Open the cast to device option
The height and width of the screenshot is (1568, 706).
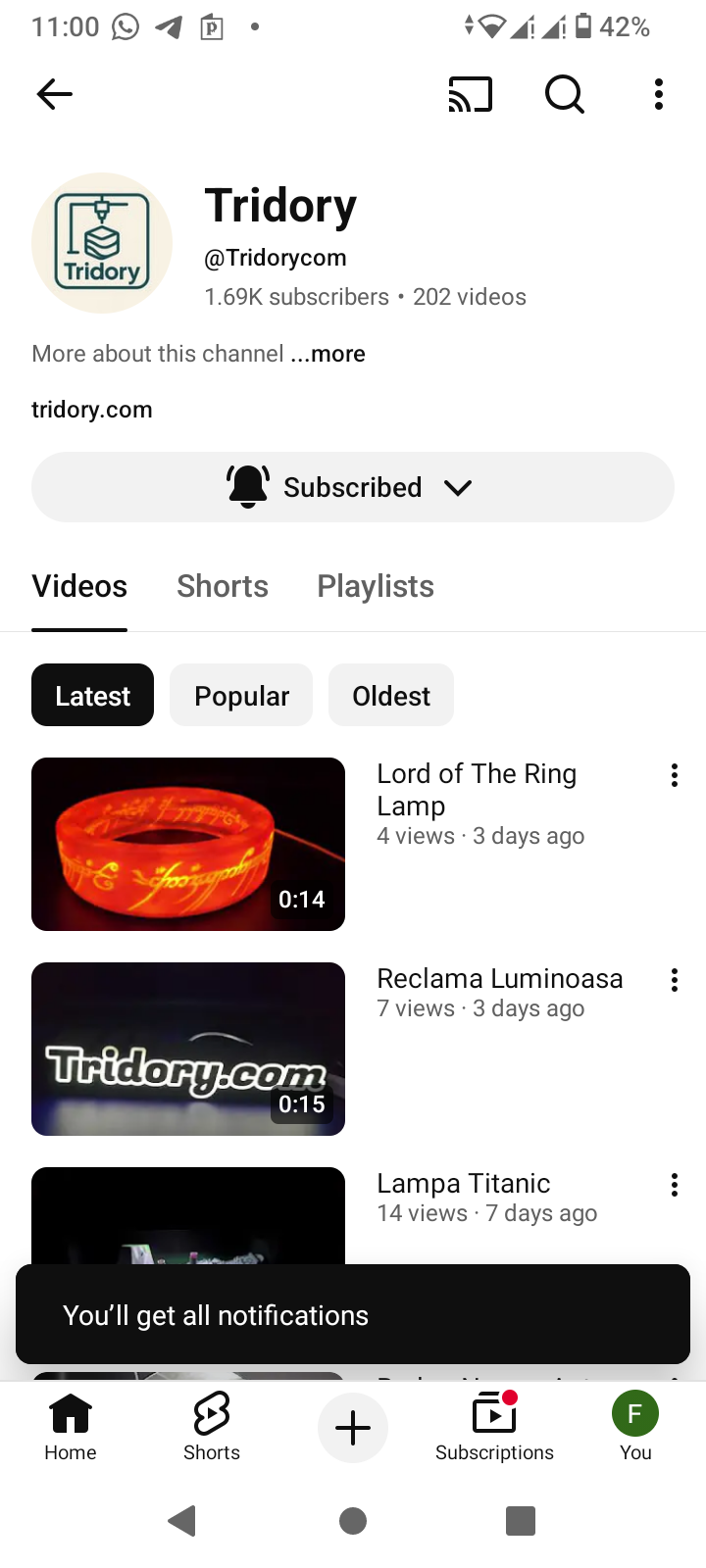tap(470, 94)
